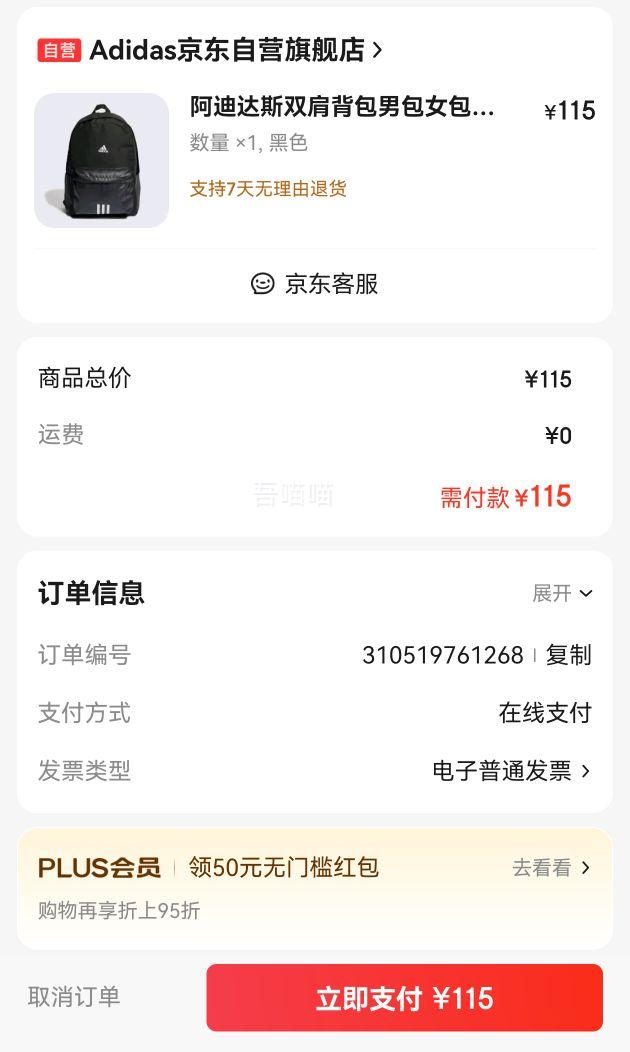
Task: Open the Adidas backpack product thumbnail
Action: pos(102,160)
